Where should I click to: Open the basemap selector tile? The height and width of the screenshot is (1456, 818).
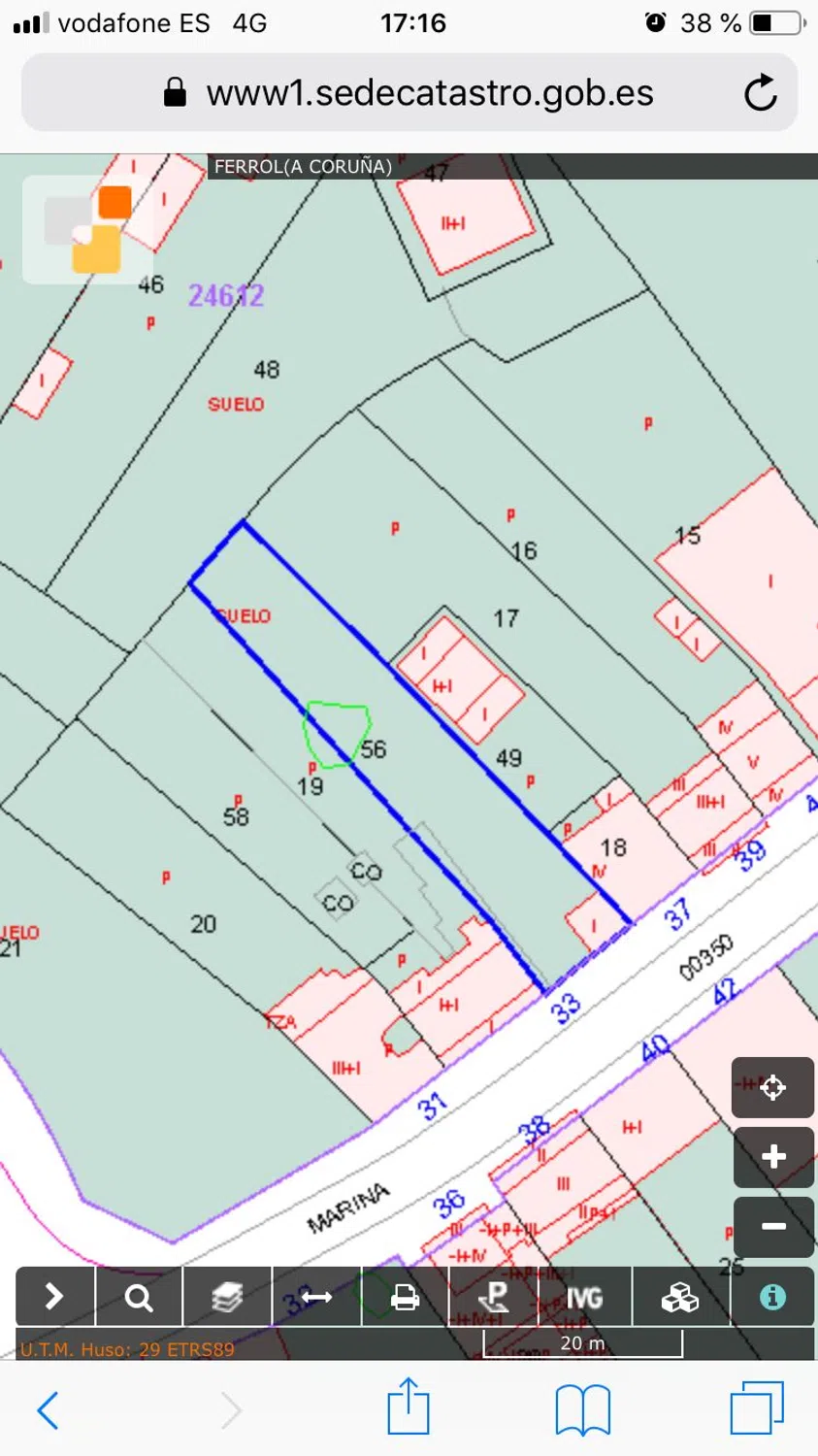(x=87, y=230)
